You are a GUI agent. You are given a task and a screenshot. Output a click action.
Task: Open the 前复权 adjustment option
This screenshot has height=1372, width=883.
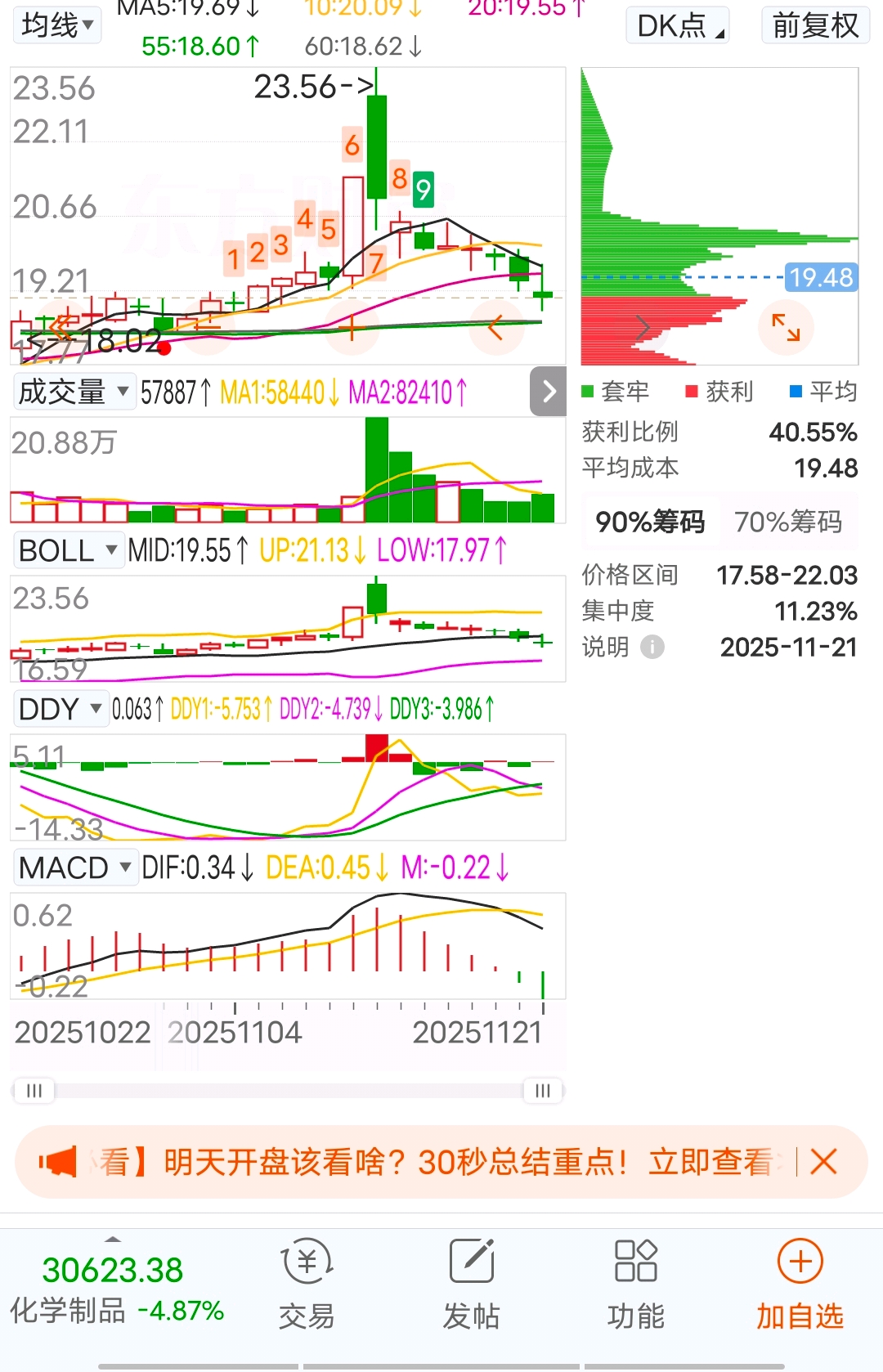pos(815,25)
